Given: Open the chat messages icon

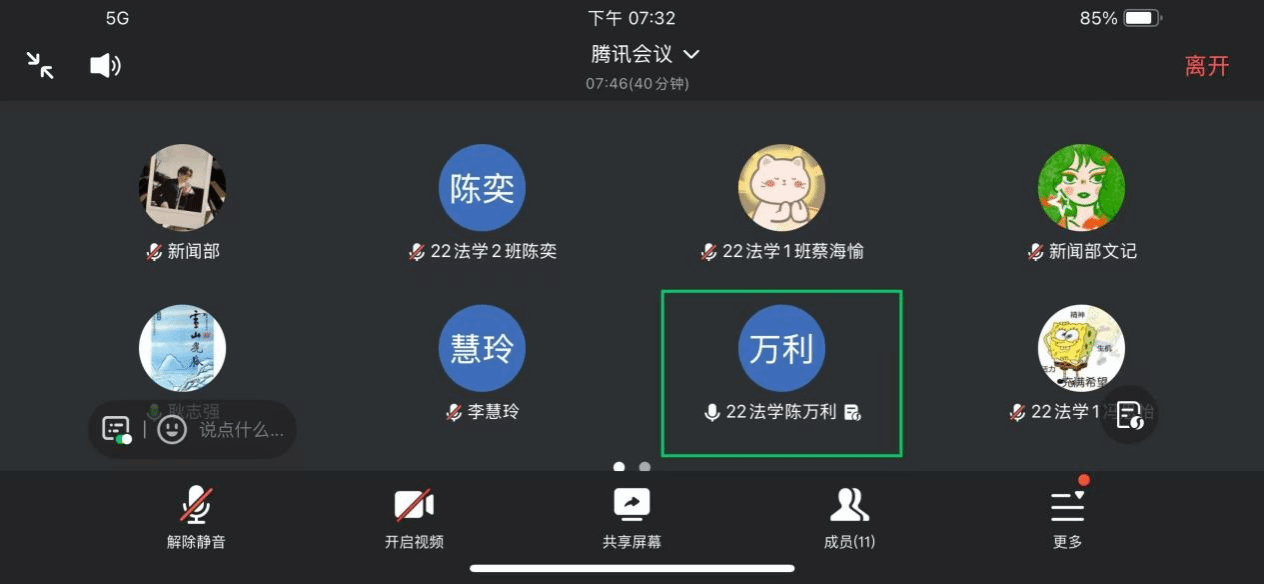Looking at the screenshot, I should (117, 430).
